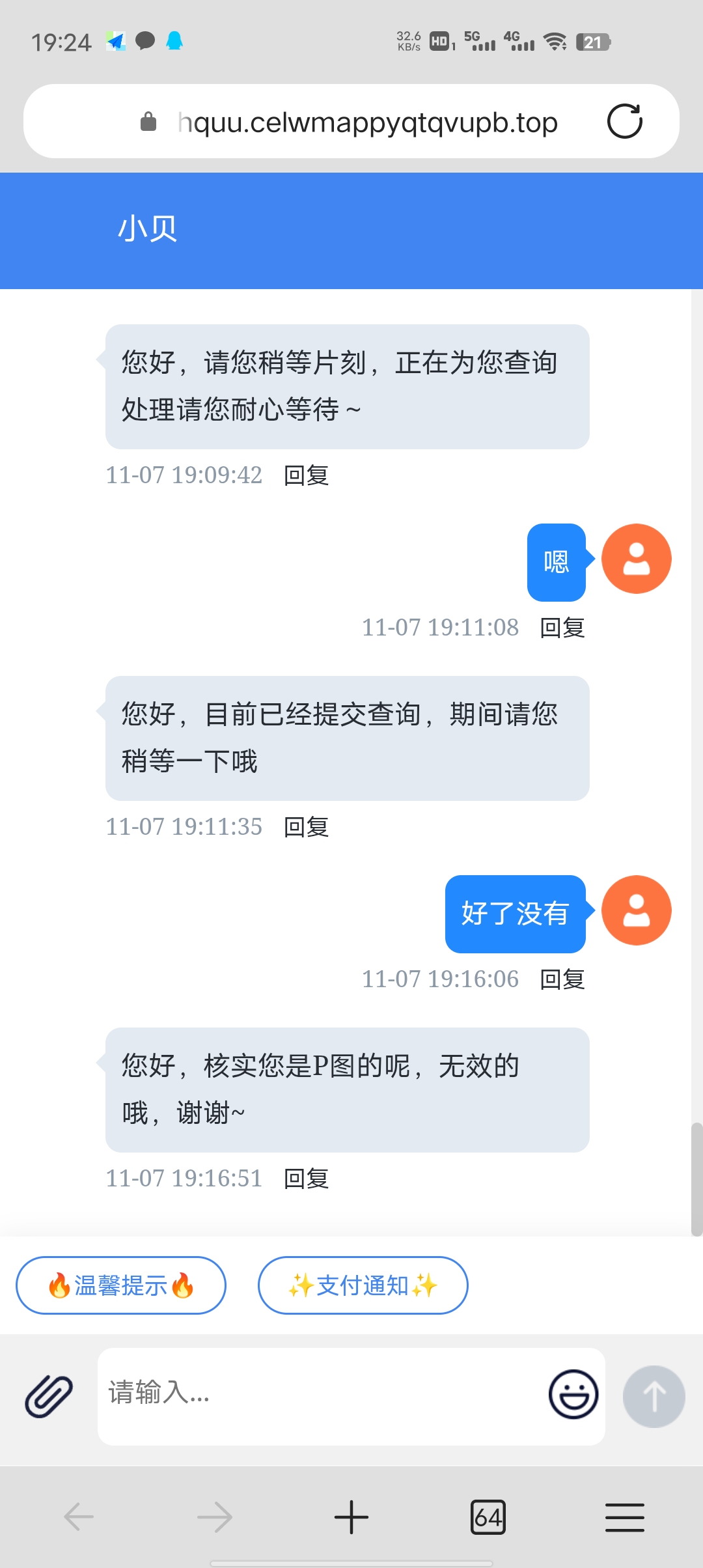This screenshot has width=703, height=1568.
Task: Tap 回复 under the 19:09:42 message
Action: (x=306, y=475)
